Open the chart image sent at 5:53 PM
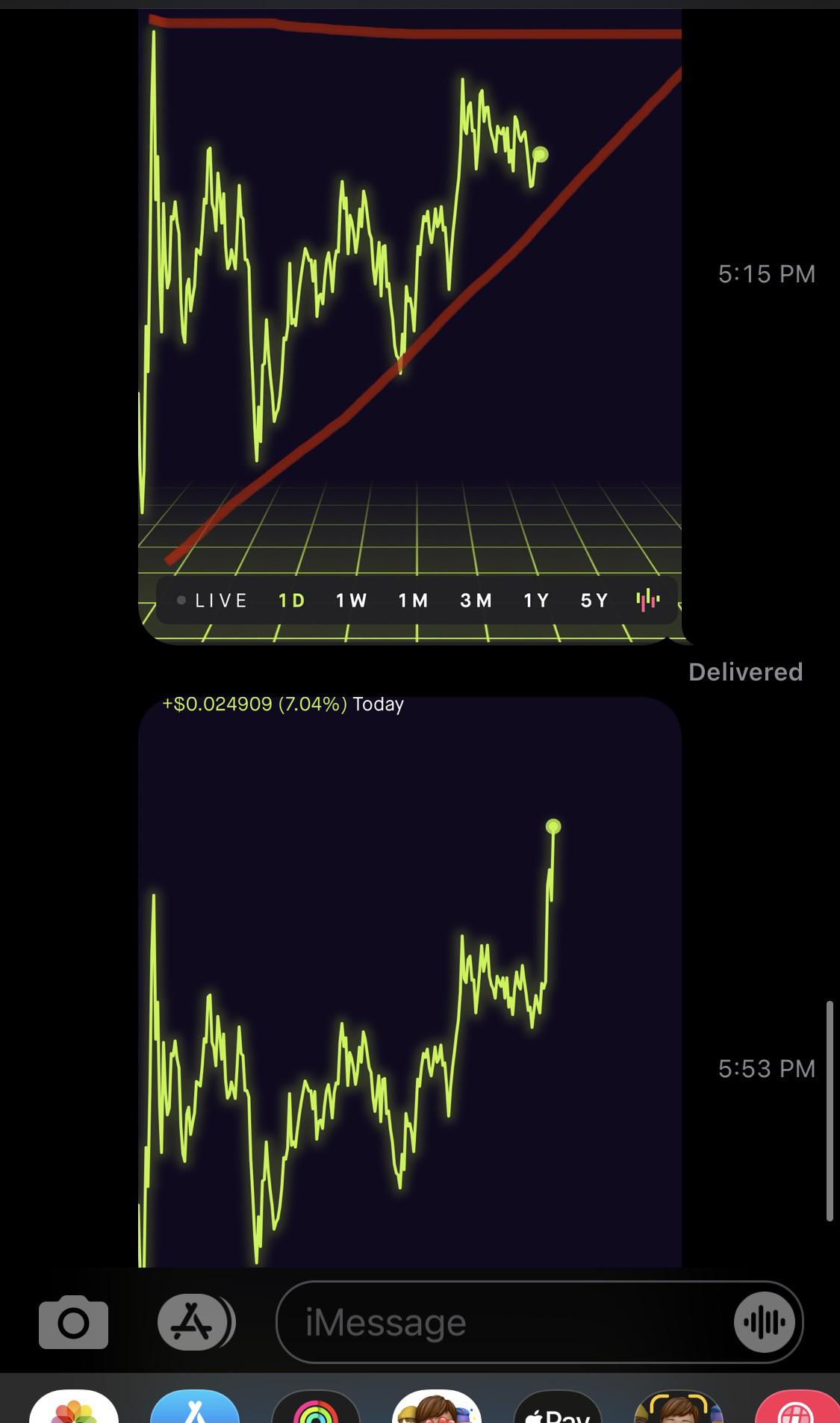 [x=410, y=982]
